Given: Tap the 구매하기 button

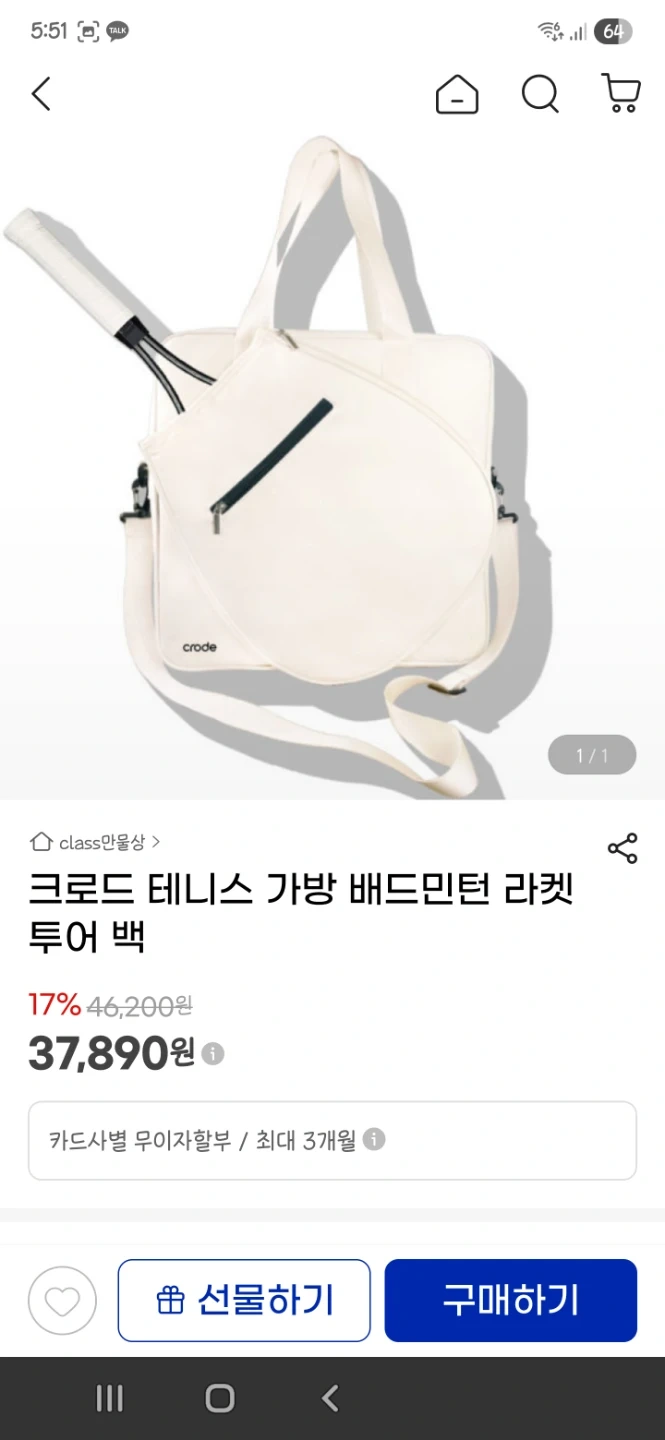Looking at the screenshot, I should 511,1300.
